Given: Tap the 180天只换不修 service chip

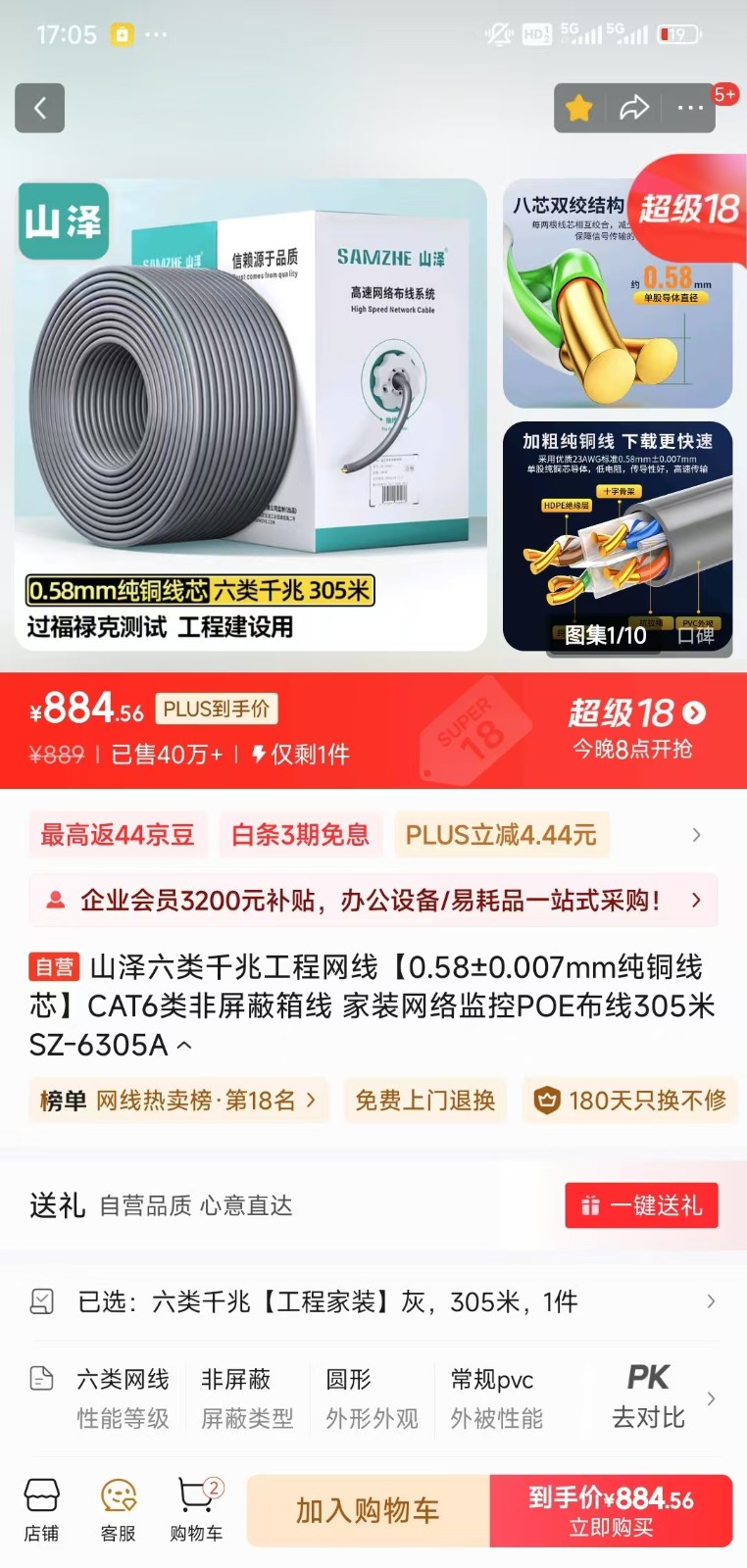Looking at the screenshot, I should 630,1101.
